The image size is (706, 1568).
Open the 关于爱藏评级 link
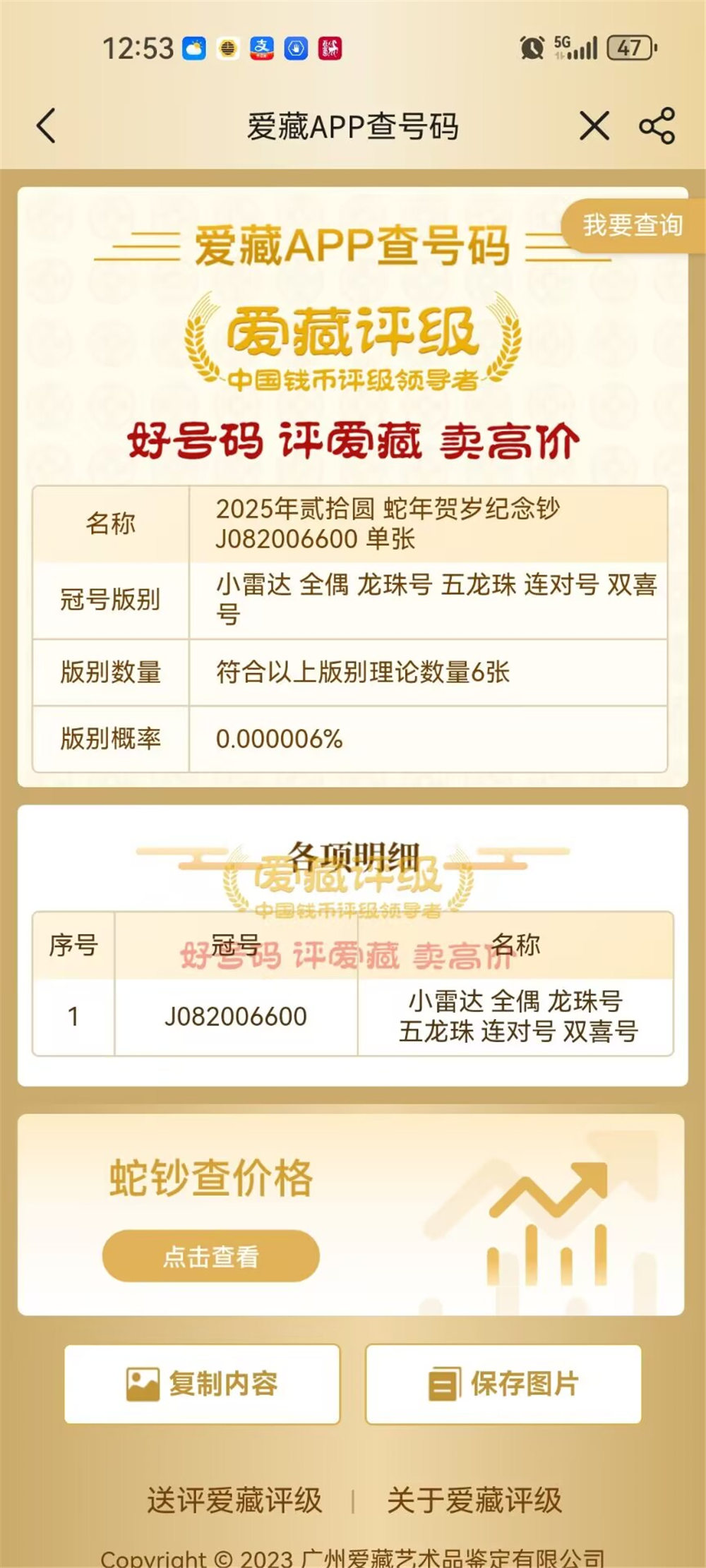[474, 1500]
